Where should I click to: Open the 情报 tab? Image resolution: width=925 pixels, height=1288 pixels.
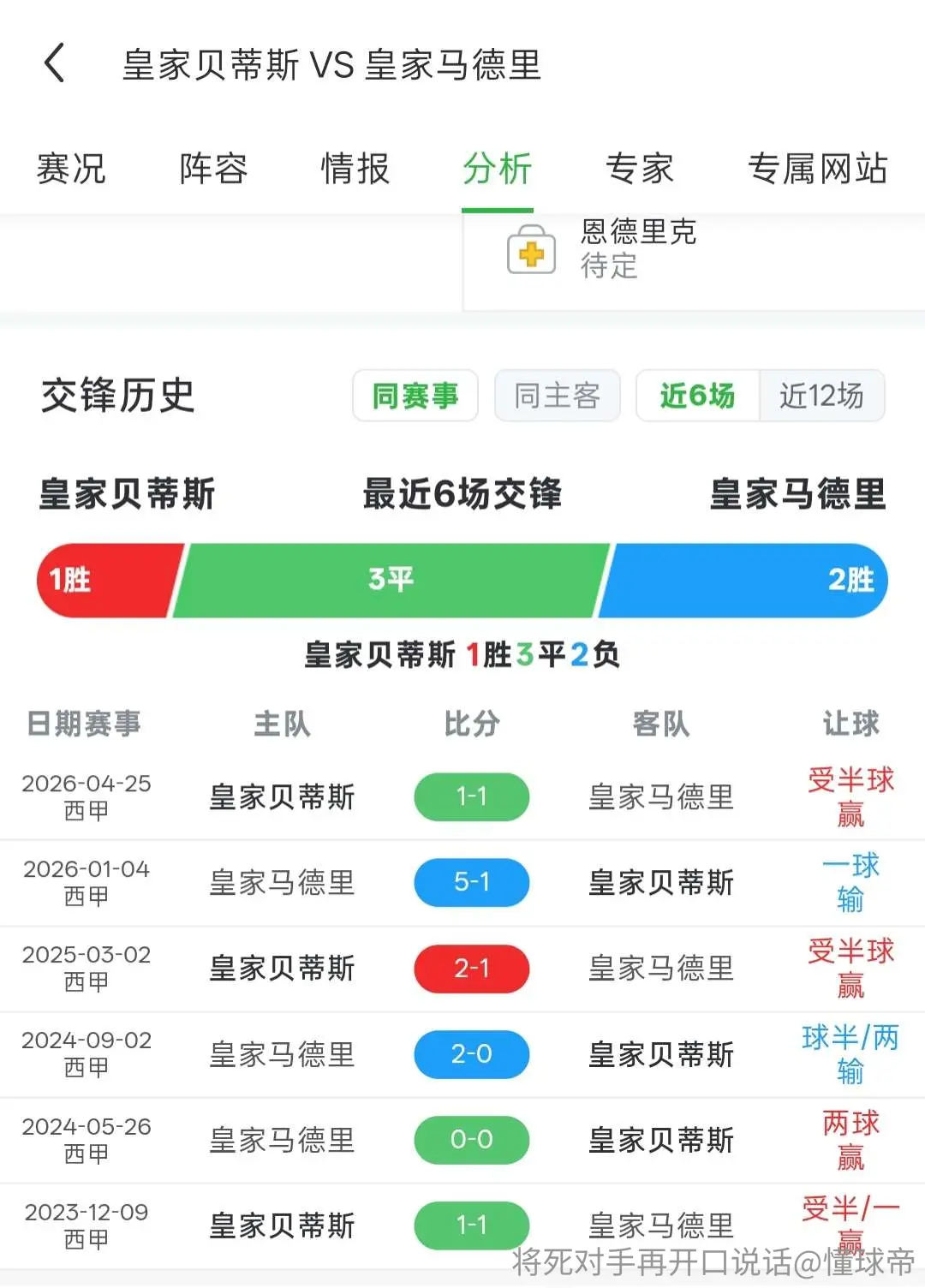click(355, 169)
